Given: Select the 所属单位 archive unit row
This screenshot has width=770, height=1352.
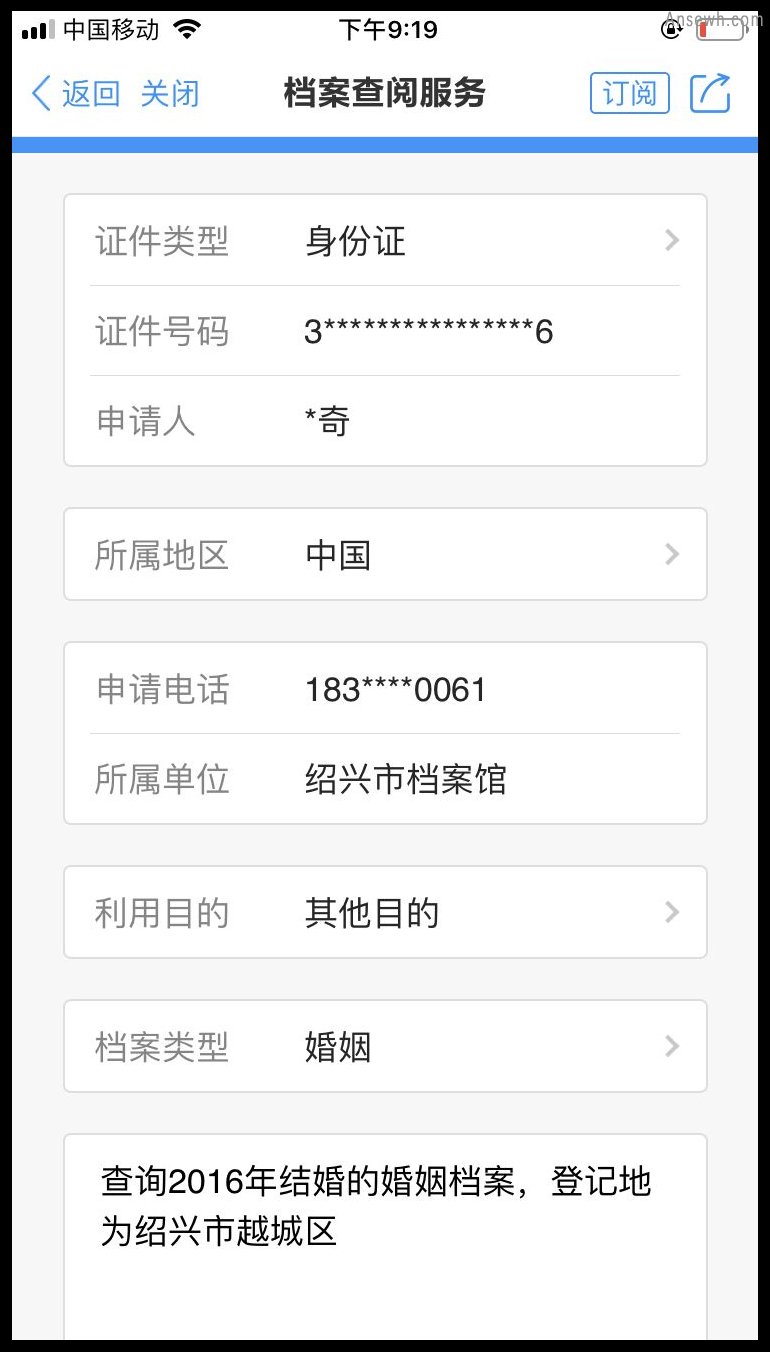Looking at the screenshot, I should pos(385,779).
